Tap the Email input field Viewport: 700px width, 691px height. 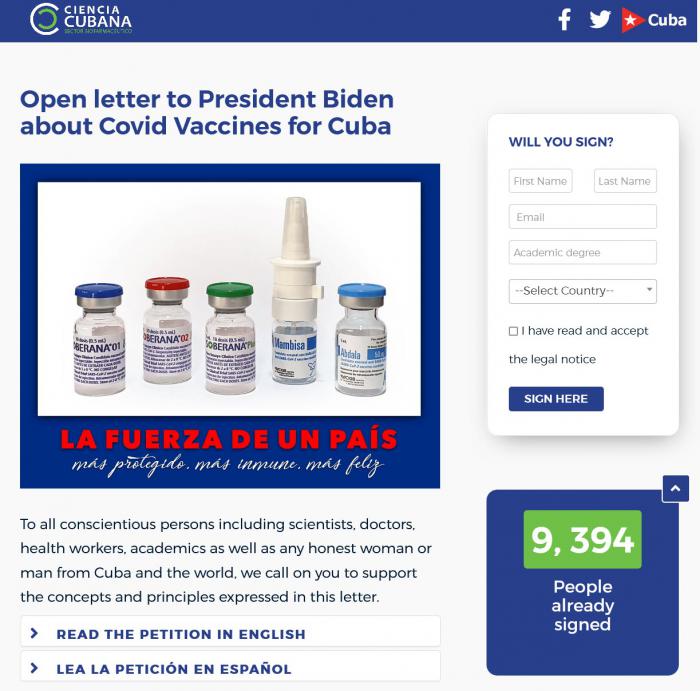582,217
